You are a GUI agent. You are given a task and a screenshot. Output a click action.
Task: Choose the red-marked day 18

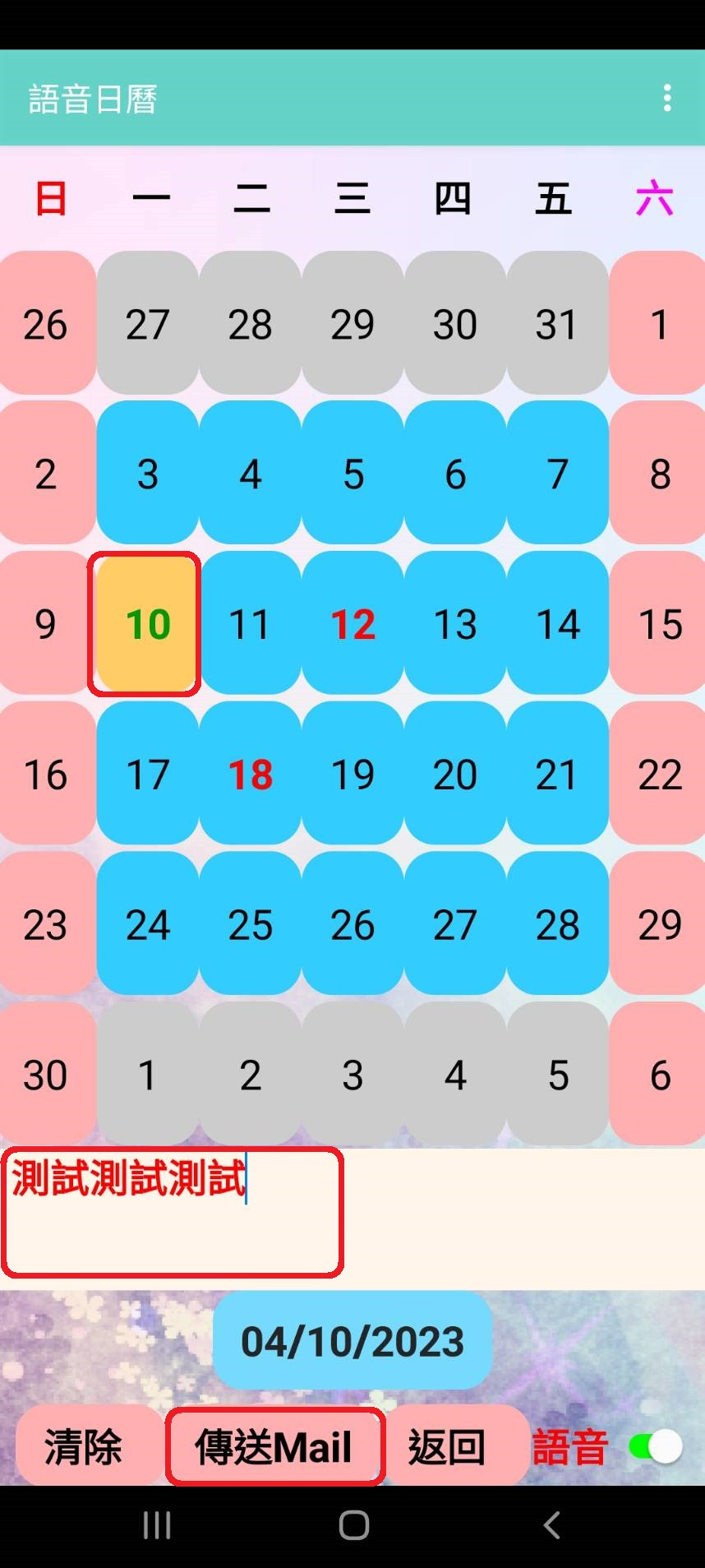click(250, 775)
